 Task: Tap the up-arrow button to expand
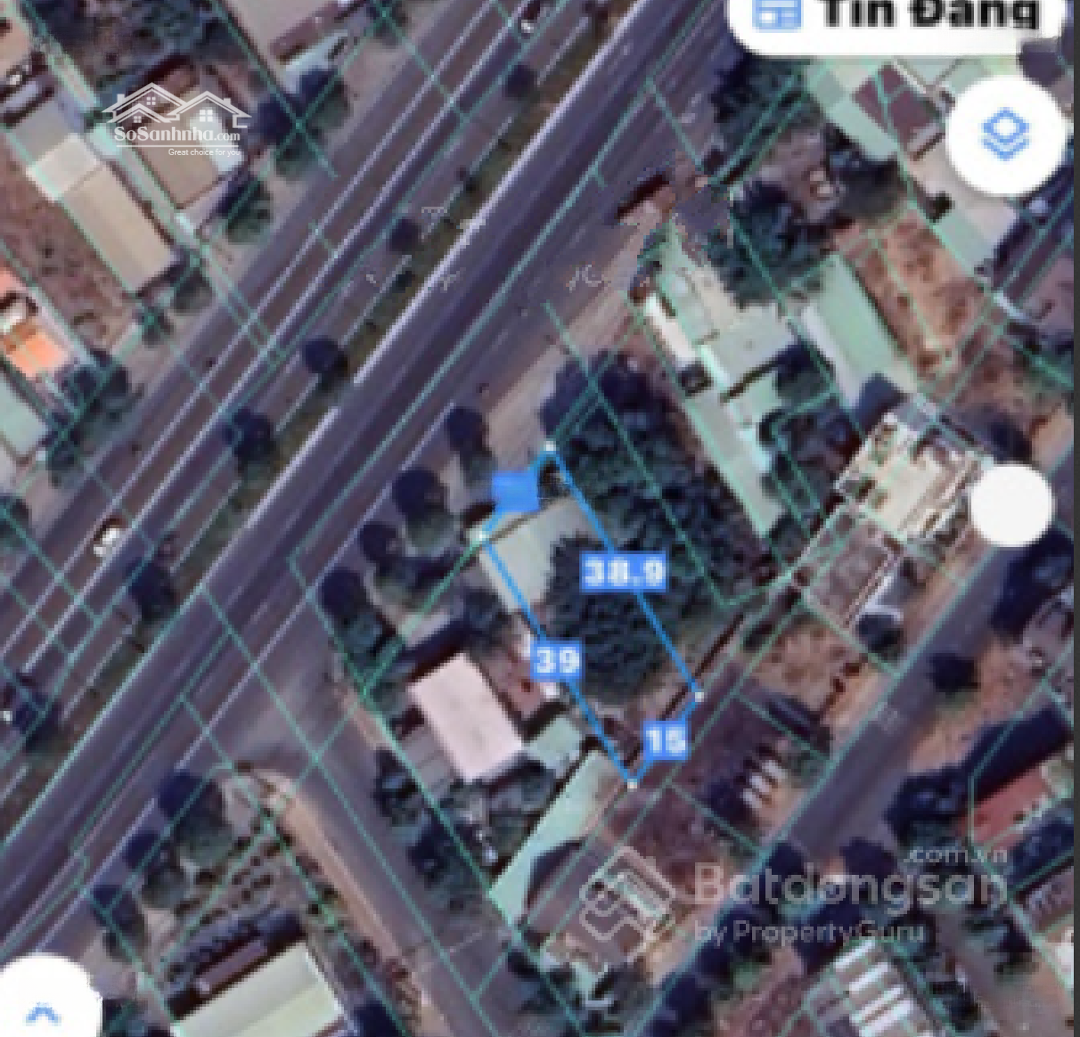[x=42, y=1010]
